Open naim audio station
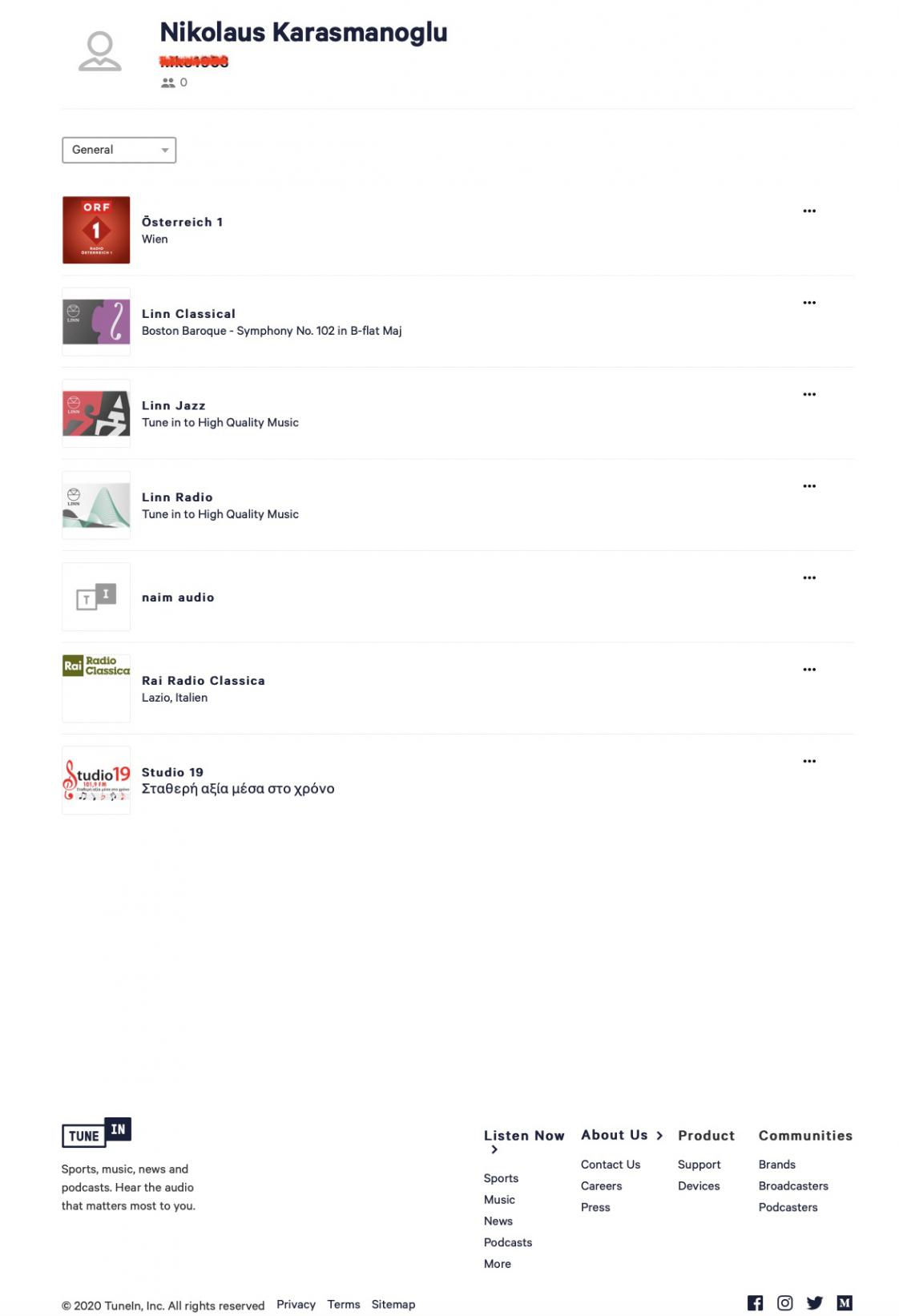Viewport: 899px width, 1316px height. [x=177, y=598]
